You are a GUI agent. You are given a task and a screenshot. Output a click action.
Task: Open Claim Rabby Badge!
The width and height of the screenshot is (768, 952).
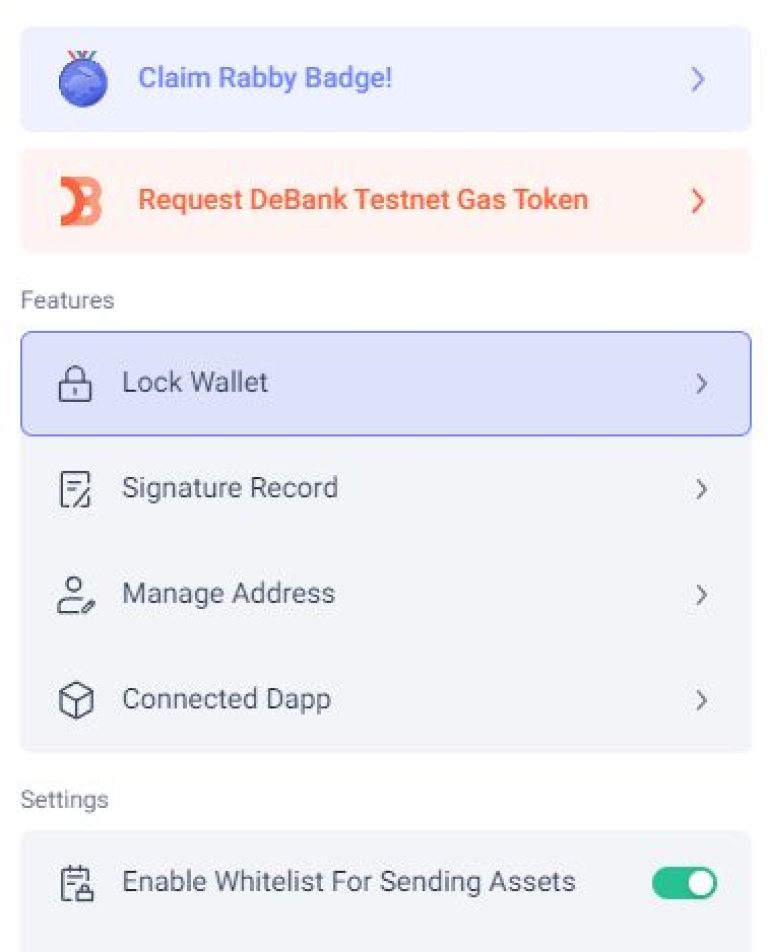coord(384,79)
